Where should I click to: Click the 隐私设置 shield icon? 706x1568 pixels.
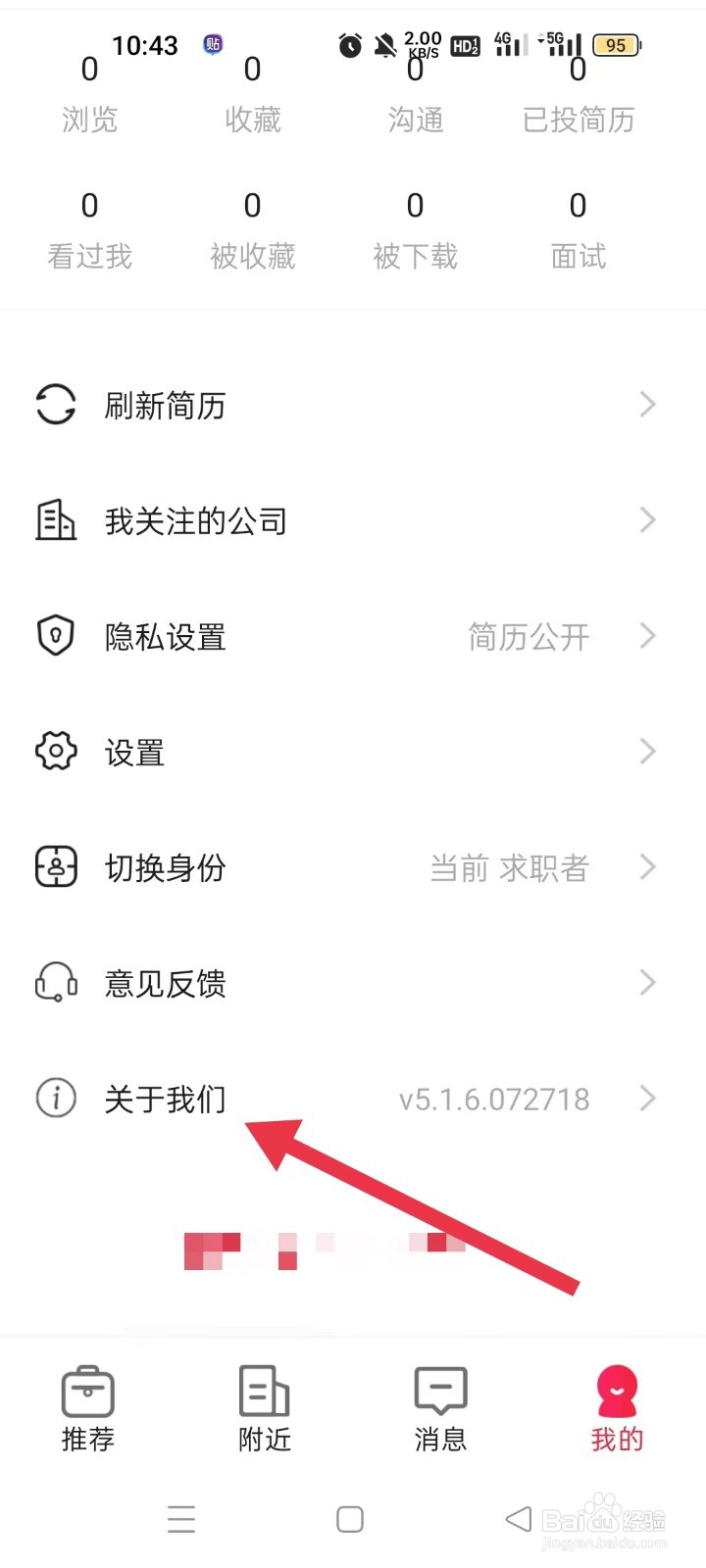coord(55,635)
